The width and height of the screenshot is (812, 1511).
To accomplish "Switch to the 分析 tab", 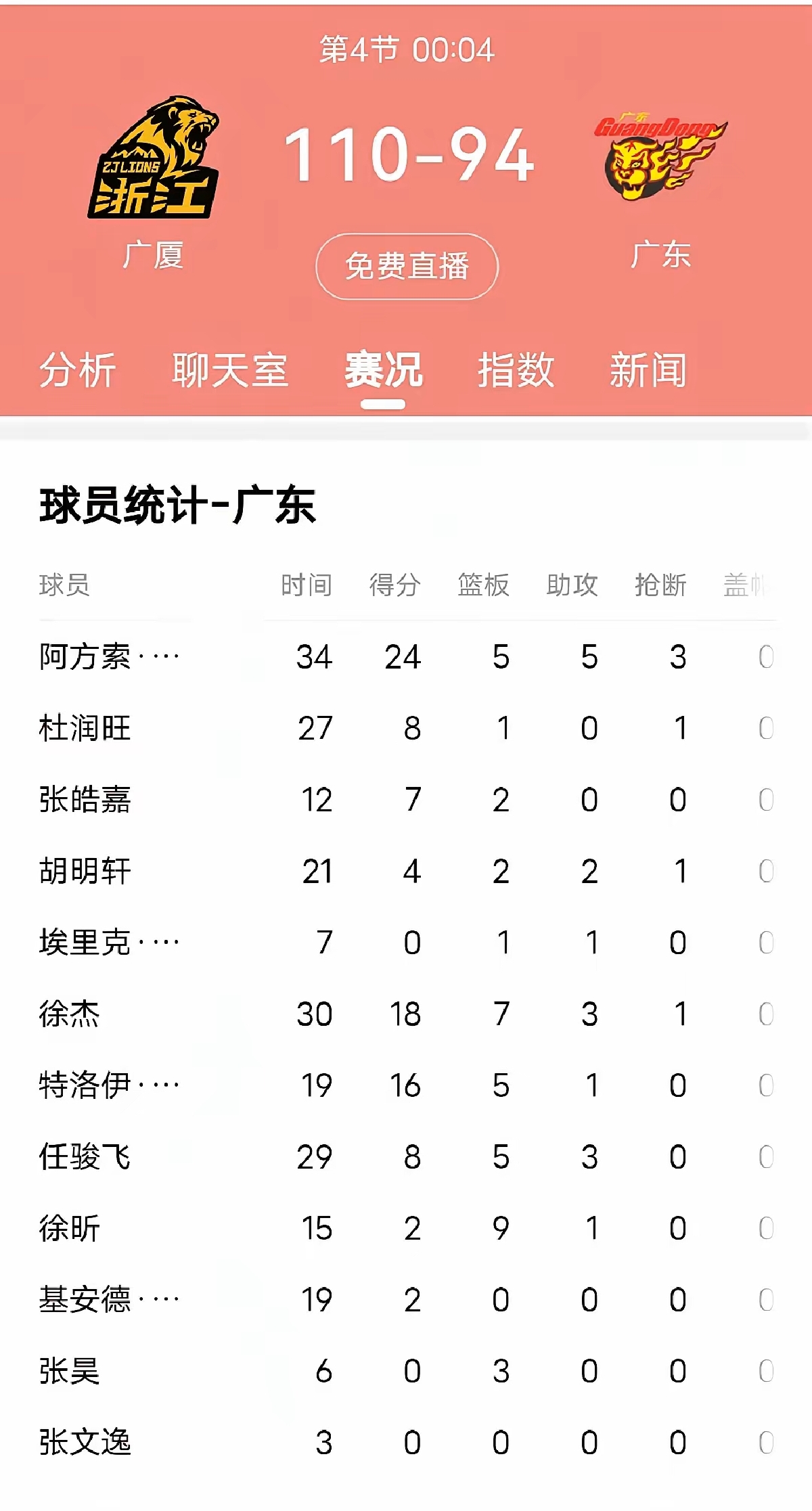I will click(78, 367).
